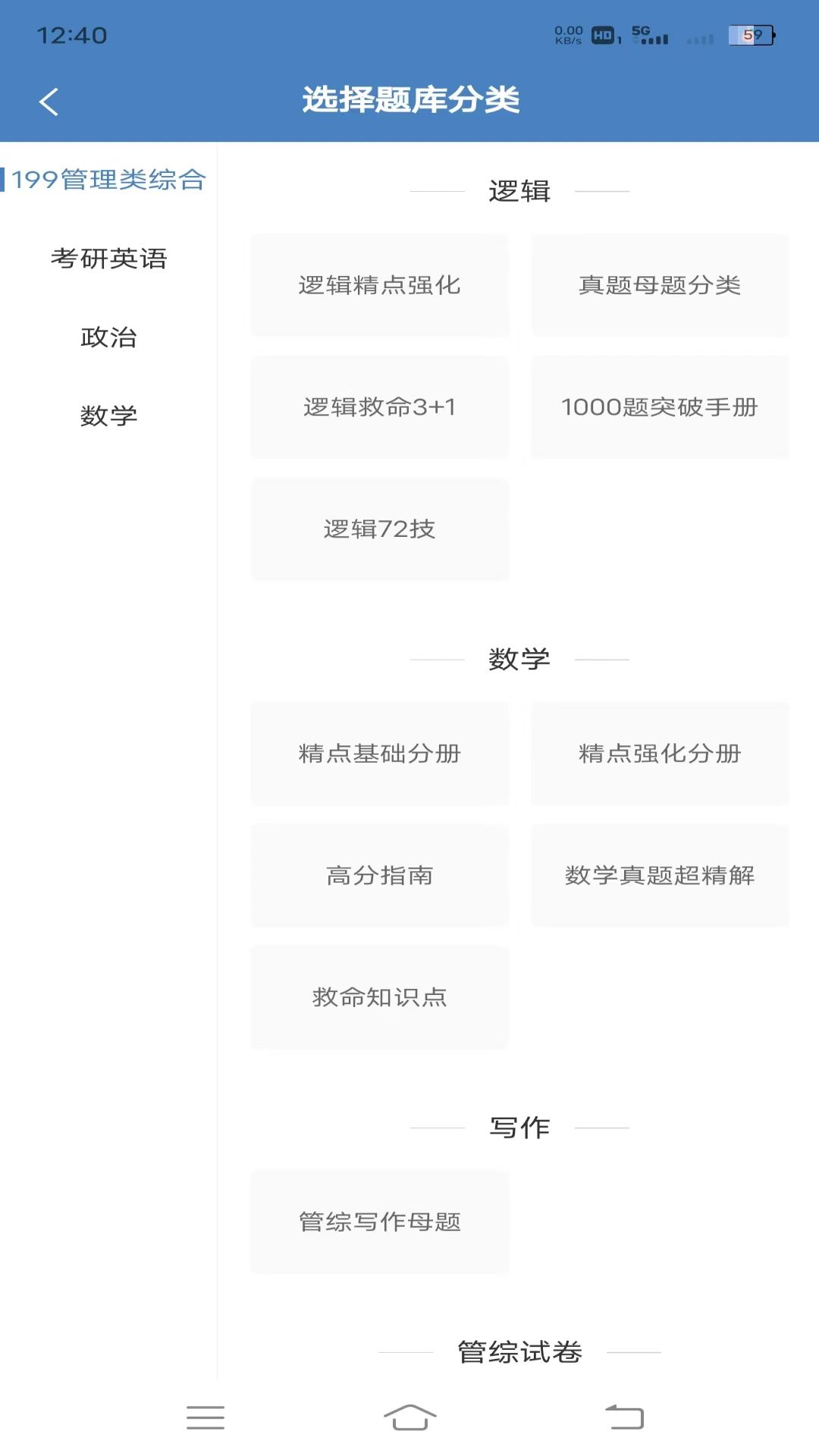Image resolution: width=819 pixels, height=1456 pixels.
Task: Open 逻辑72技 question bank
Action: pos(379,529)
